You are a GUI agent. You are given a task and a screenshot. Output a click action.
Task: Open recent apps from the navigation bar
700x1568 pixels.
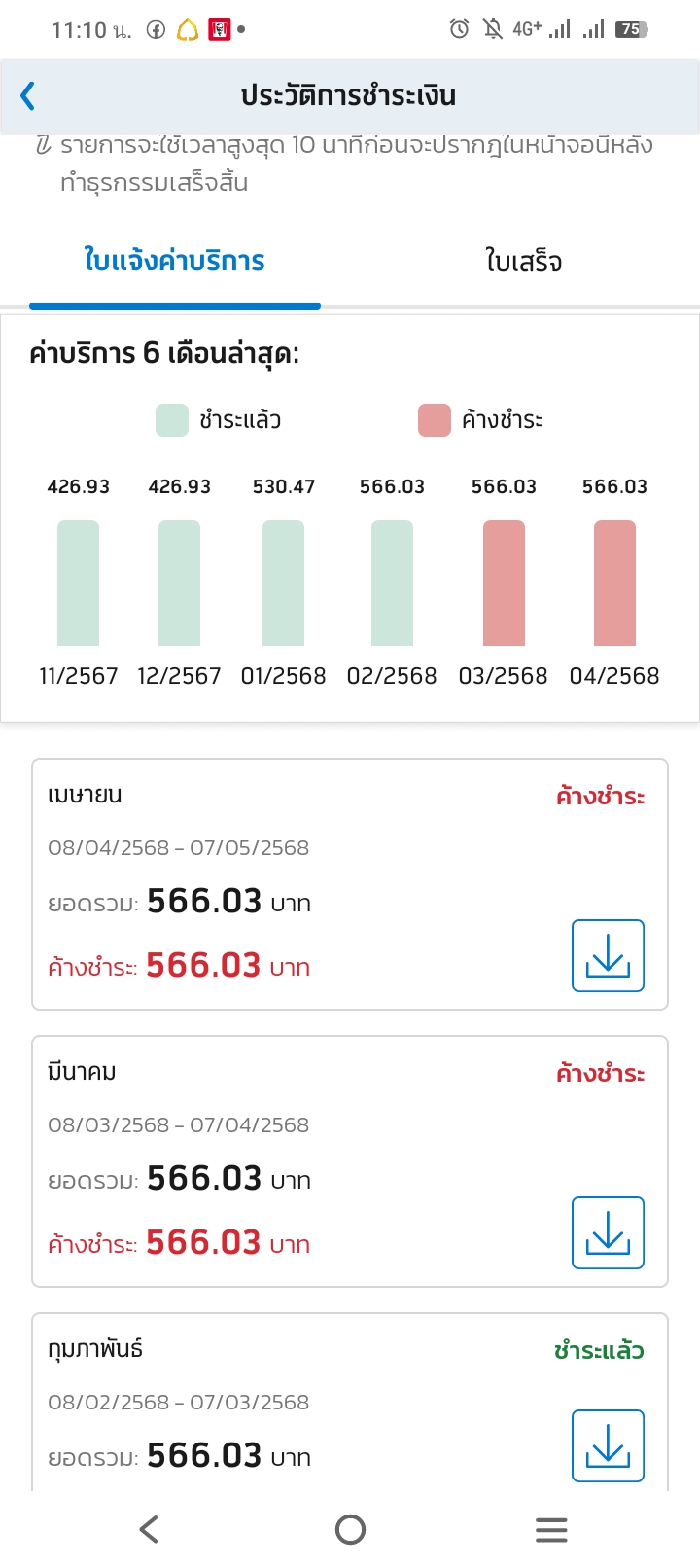coord(551,1530)
